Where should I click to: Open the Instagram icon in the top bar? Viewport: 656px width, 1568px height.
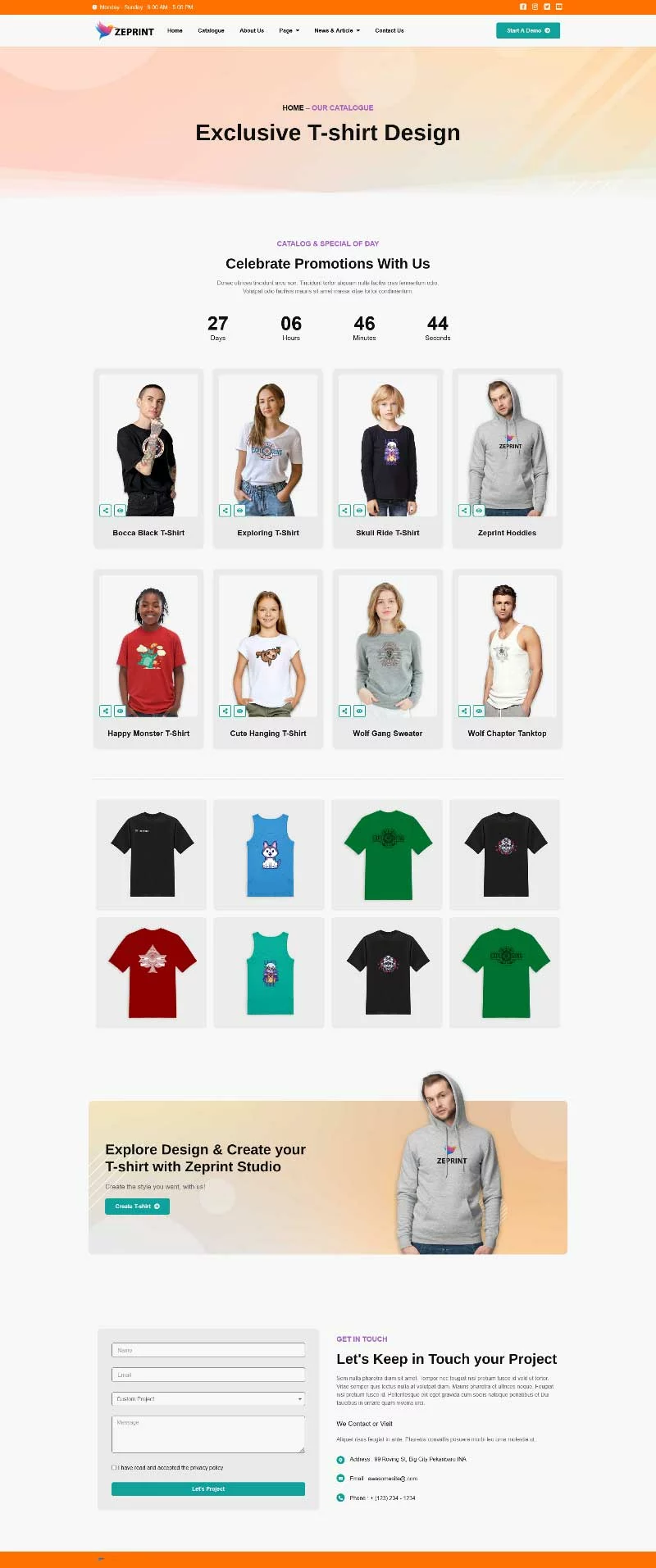point(535,7)
